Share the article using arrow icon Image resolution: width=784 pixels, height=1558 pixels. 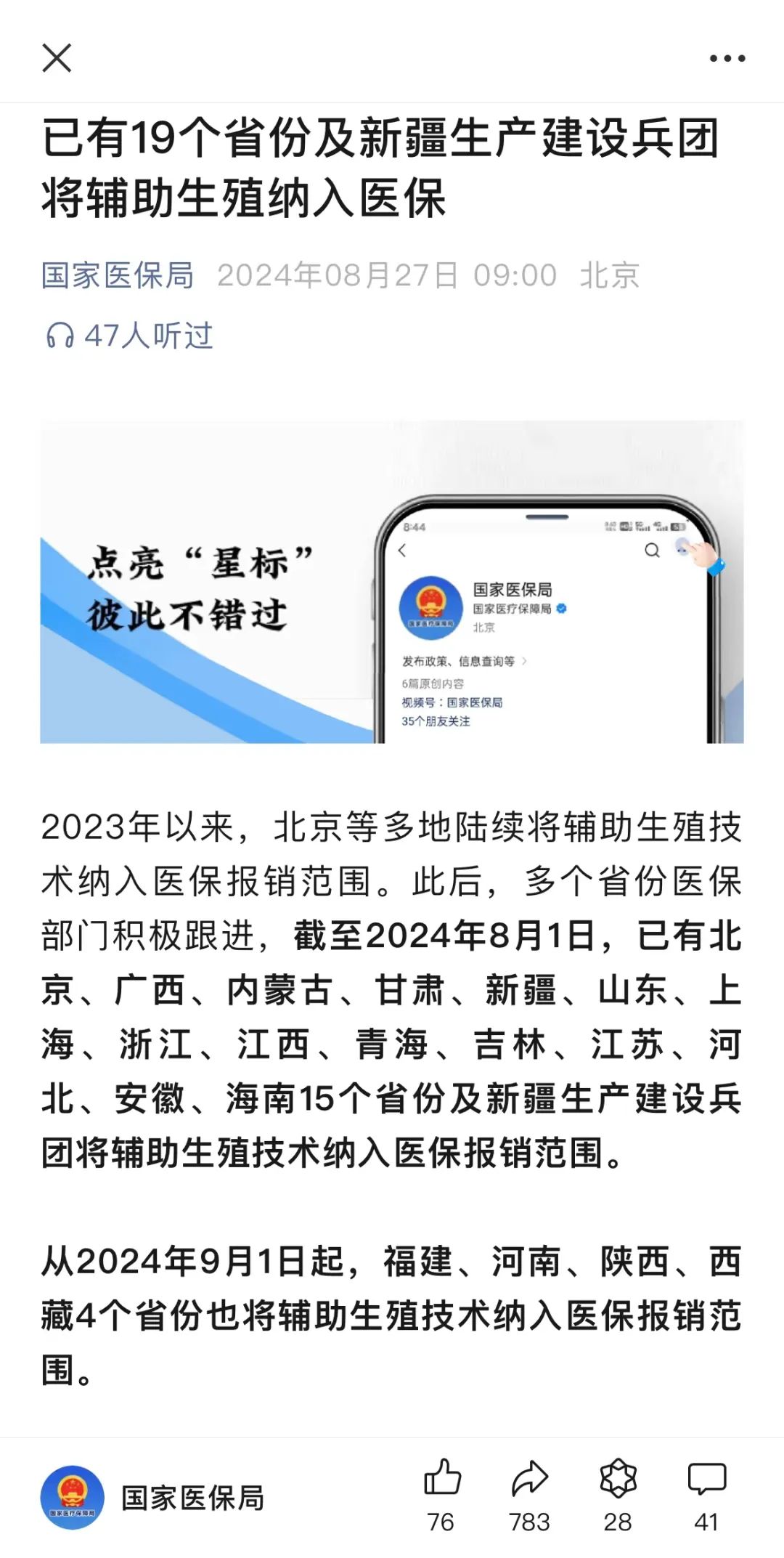click(529, 1478)
